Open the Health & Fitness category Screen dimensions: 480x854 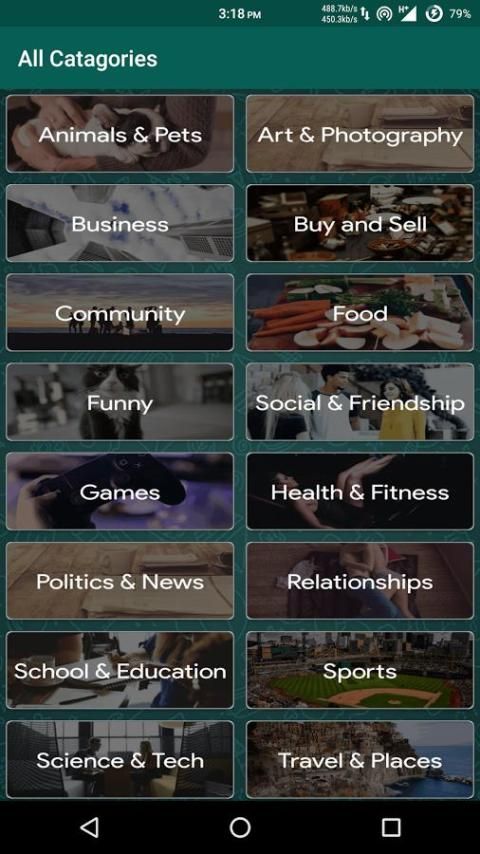tap(360, 491)
